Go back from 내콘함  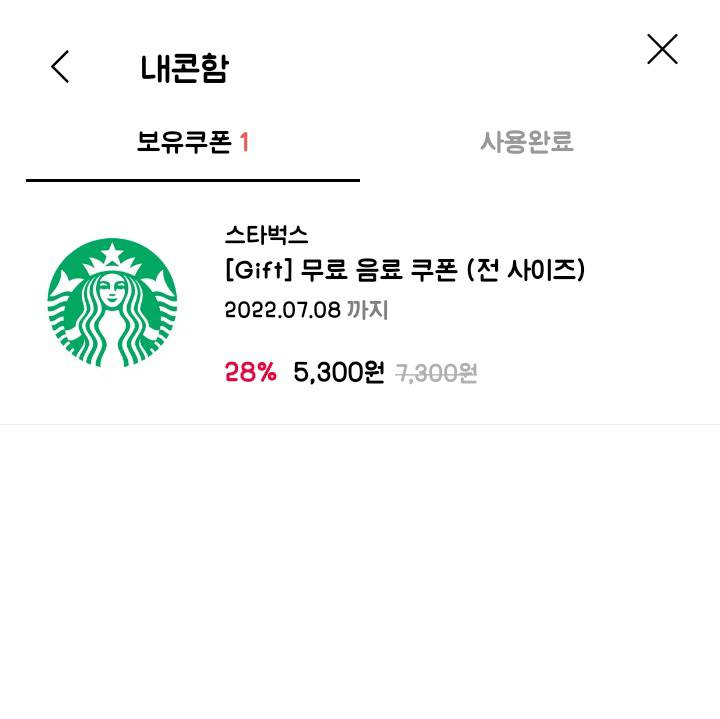point(60,67)
